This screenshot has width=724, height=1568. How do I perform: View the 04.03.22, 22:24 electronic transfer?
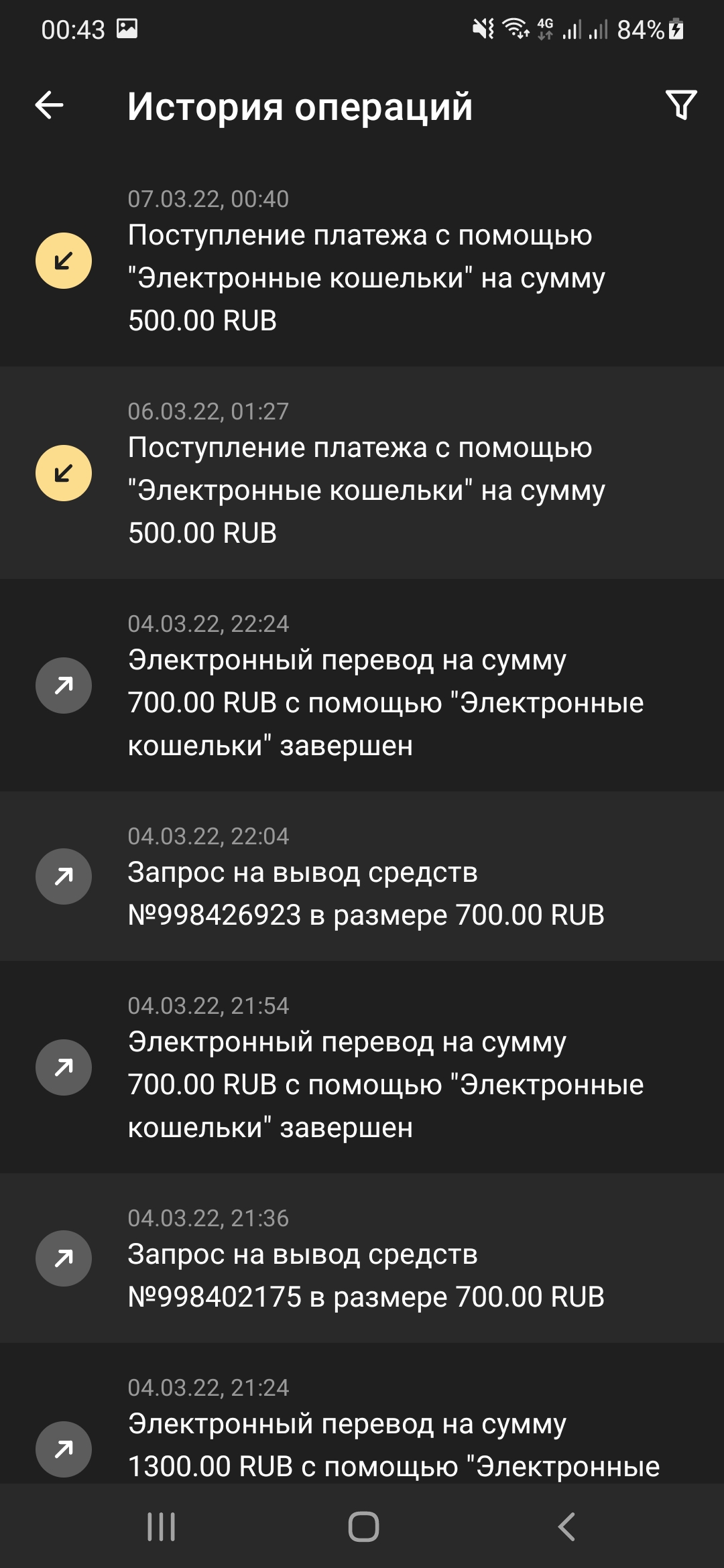tap(362, 685)
